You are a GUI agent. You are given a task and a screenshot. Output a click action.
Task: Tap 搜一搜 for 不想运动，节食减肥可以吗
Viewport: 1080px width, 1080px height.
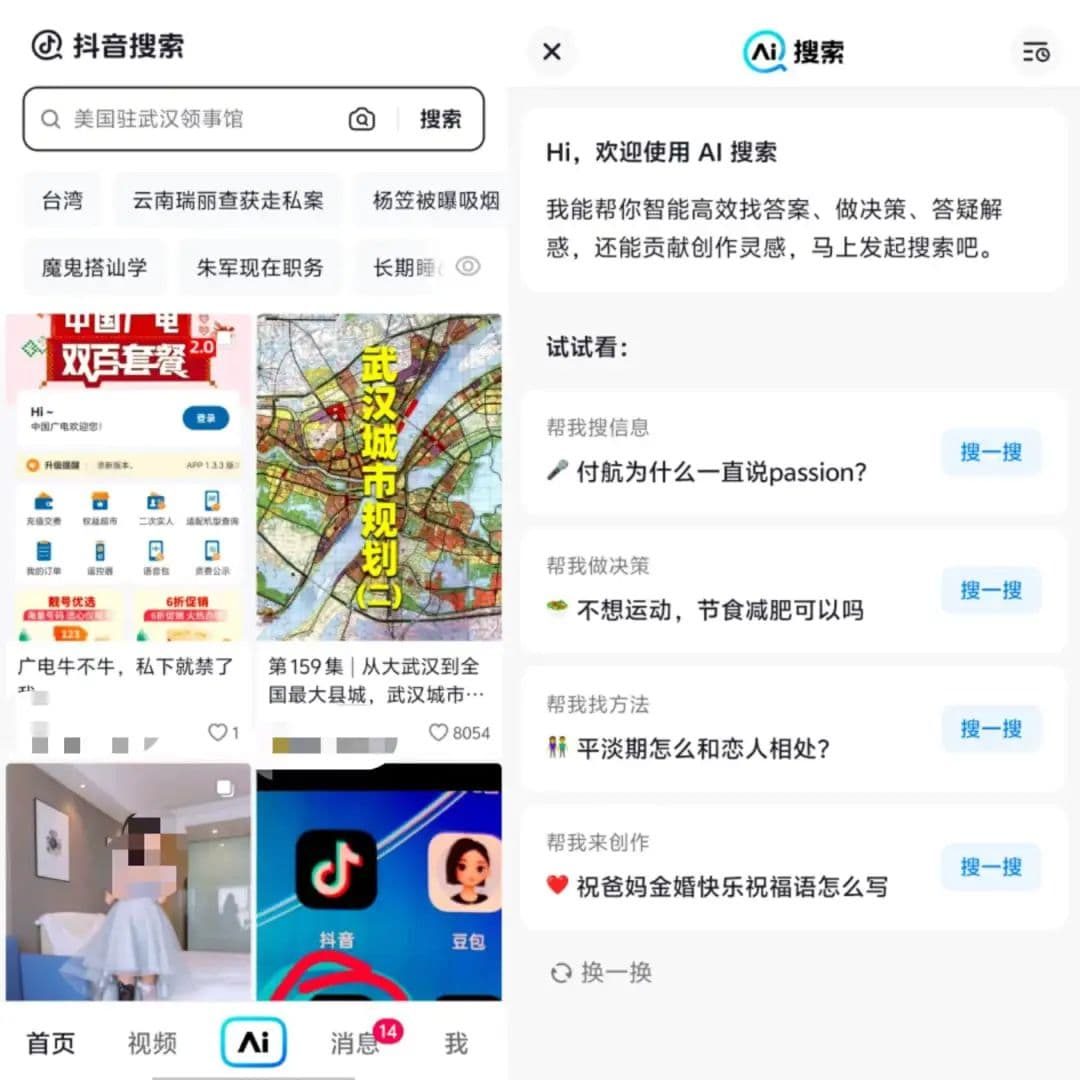click(x=990, y=590)
